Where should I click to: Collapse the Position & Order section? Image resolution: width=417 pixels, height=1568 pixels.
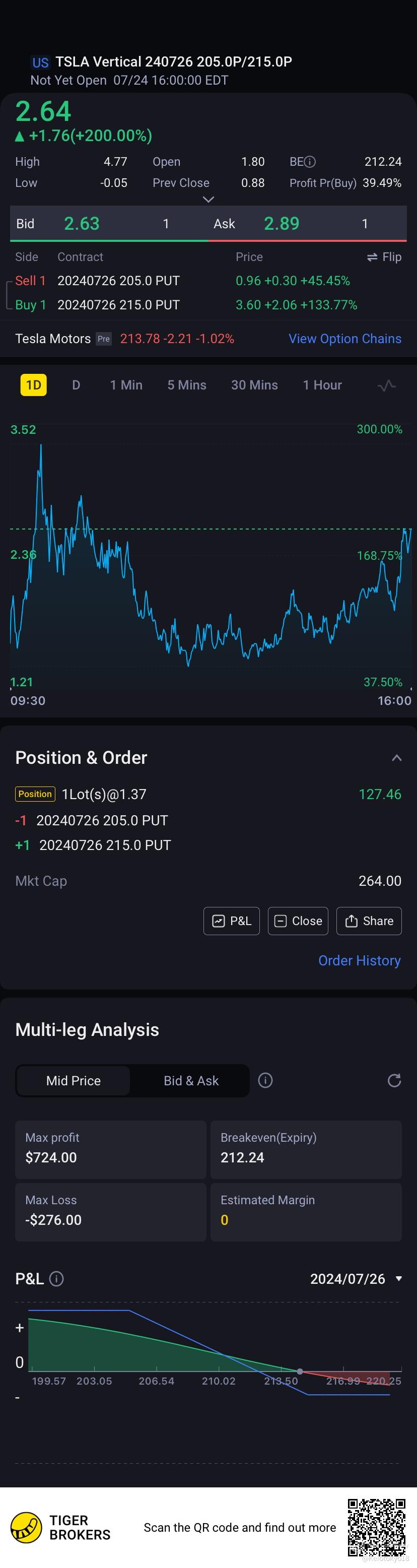pyautogui.click(x=396, y=758)
